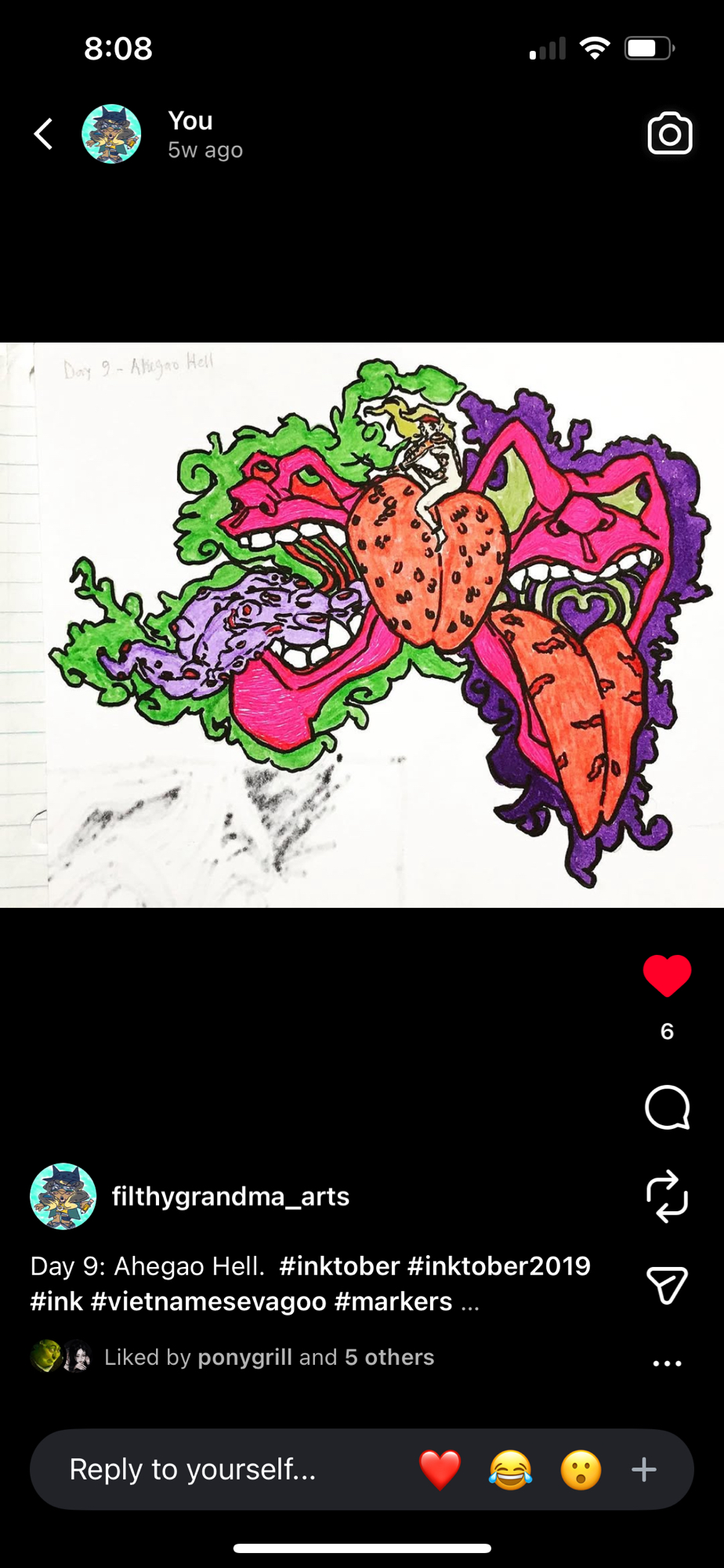The height and width of the screenshot is (1568, 724).
Task: Open the comments bubble icon
Action: [x=667, y=1107]
